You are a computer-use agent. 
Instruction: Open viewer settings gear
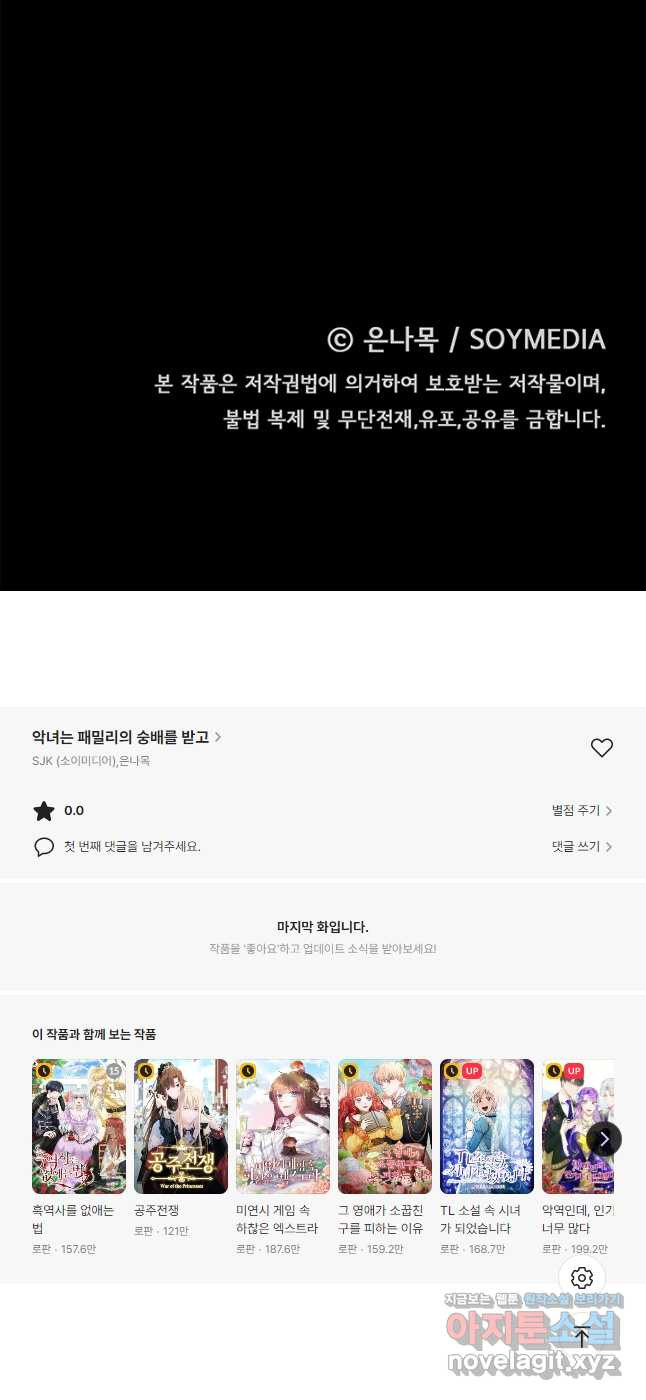582,1277
